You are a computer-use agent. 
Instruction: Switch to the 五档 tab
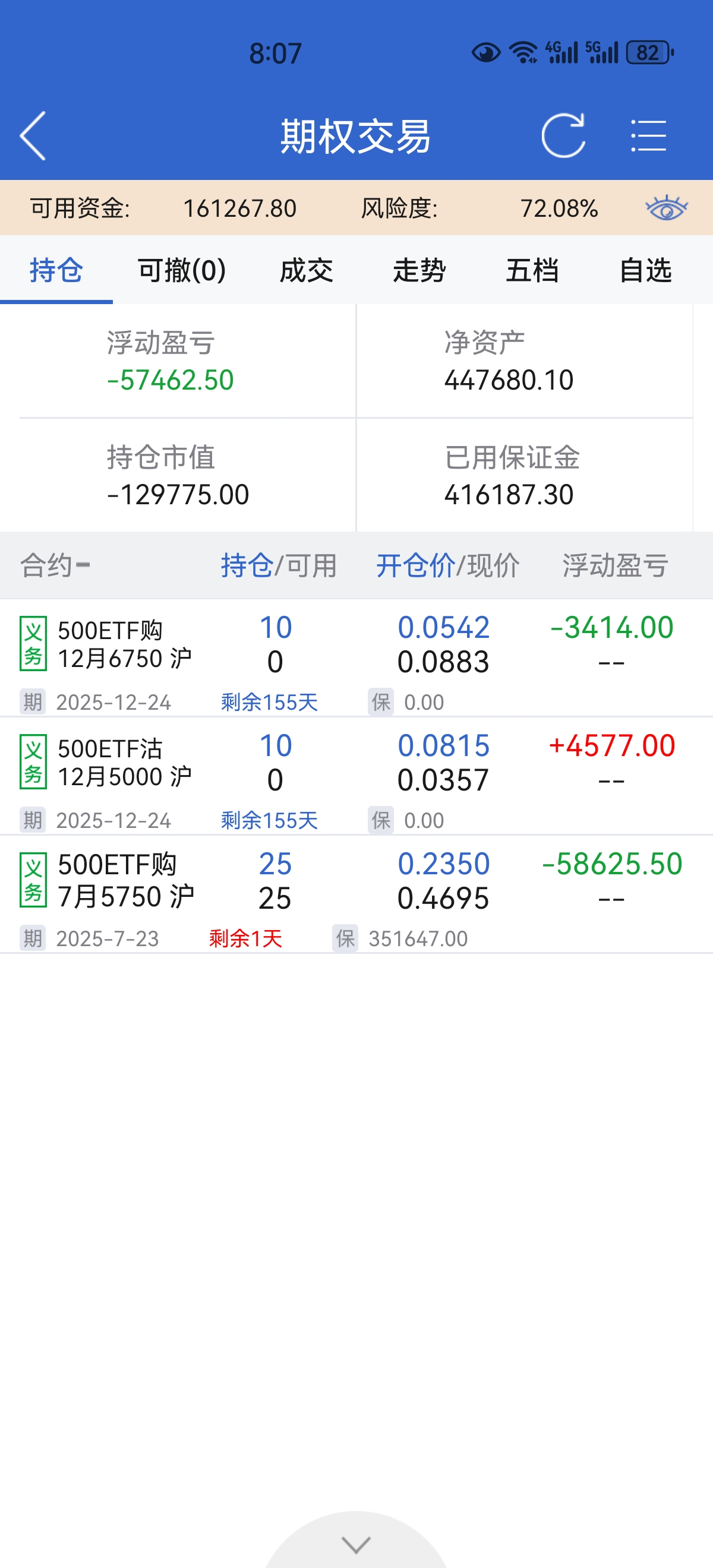[532, 270]
